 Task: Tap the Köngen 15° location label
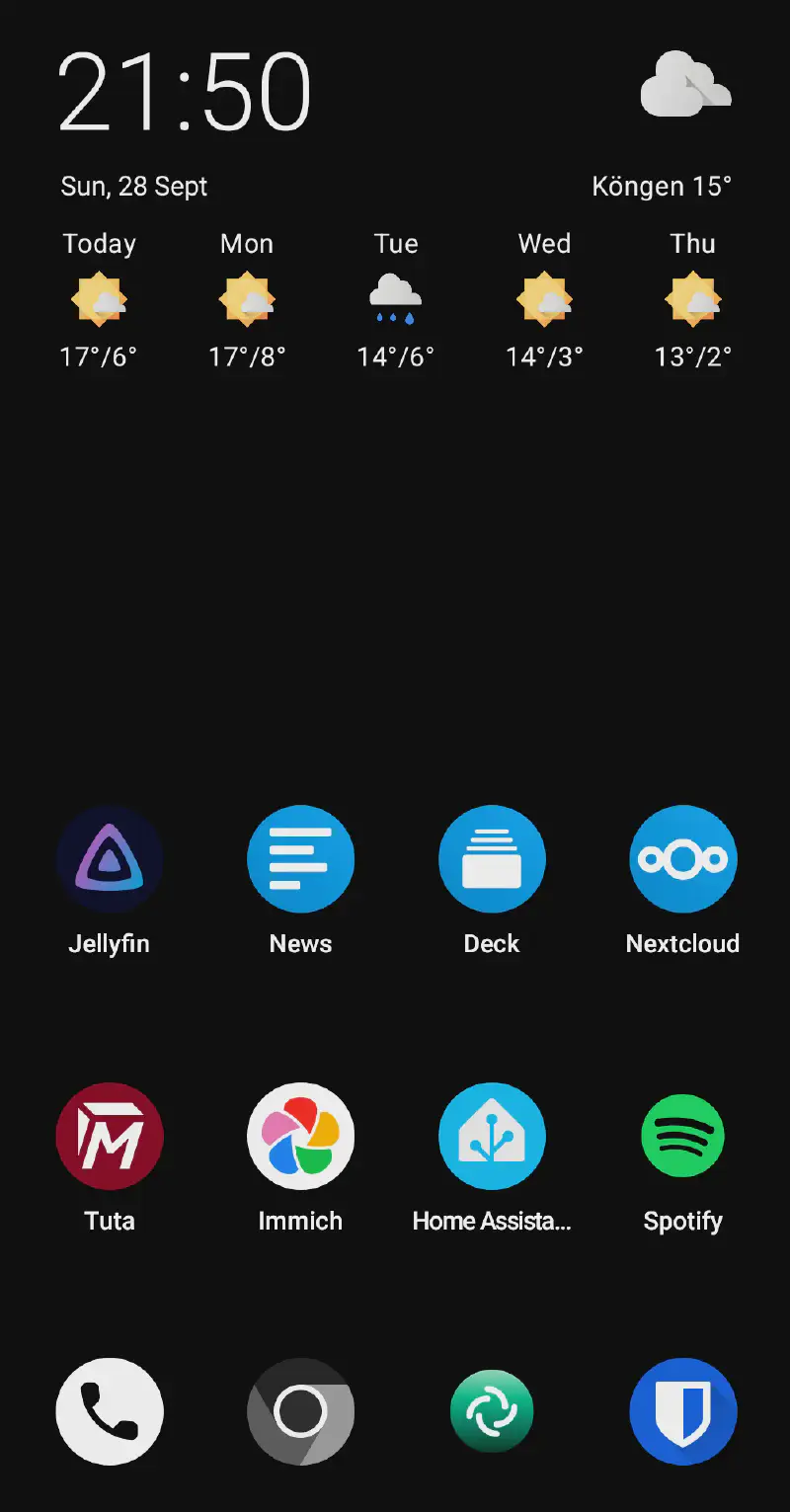click(662, 186)
